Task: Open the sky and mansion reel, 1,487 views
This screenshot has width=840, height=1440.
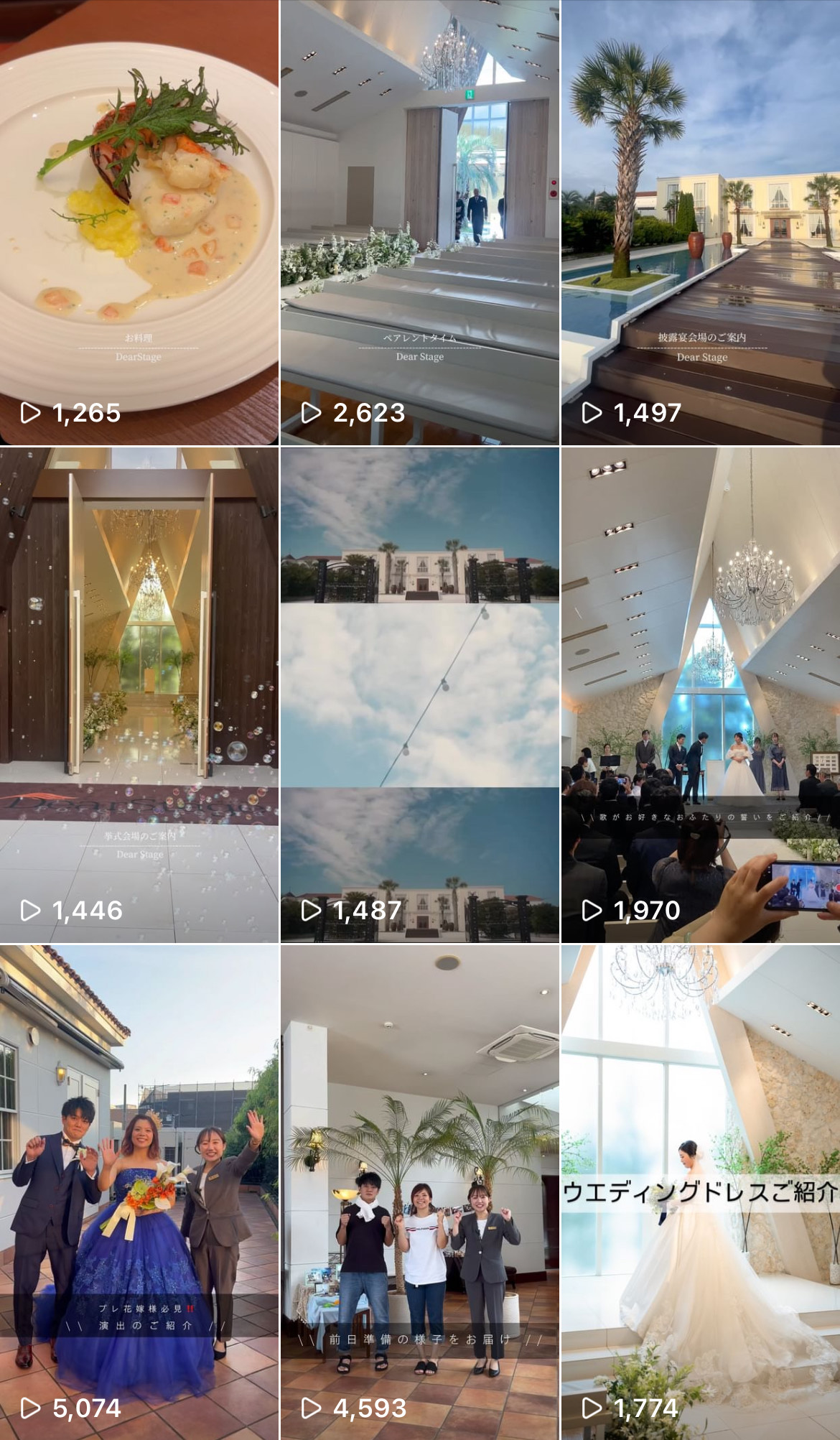Action: pyautogui.click(x=419, y=695)
